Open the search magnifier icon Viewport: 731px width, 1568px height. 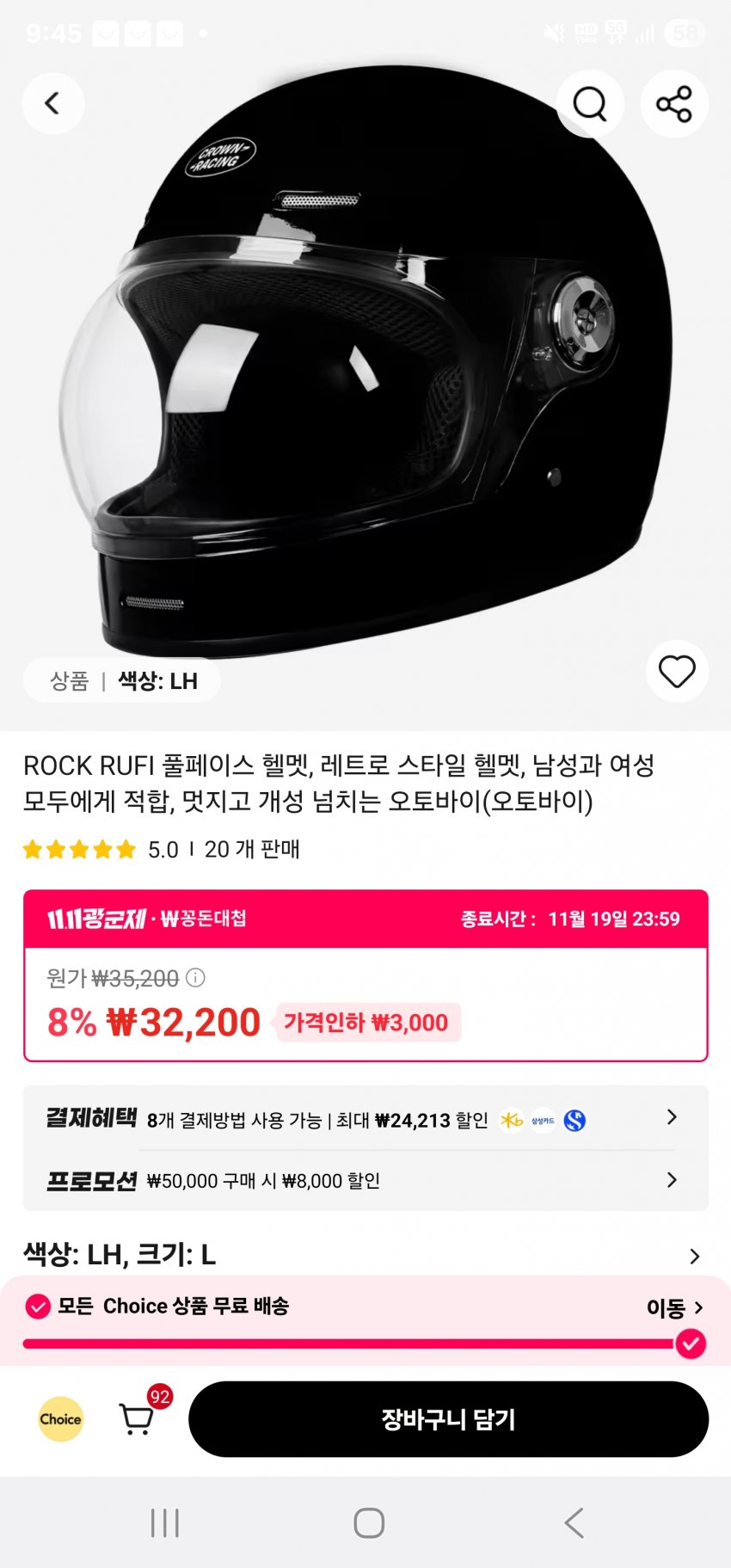590,104
